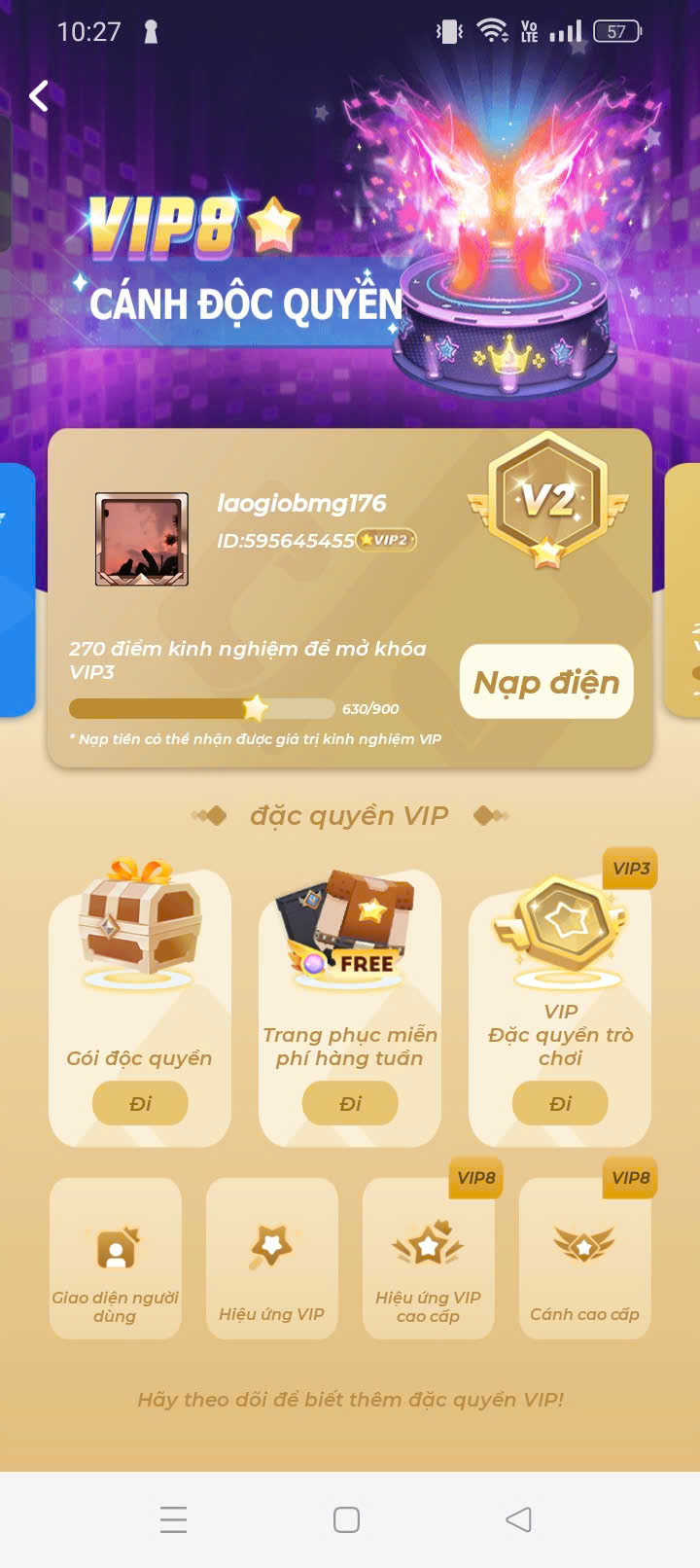This screenshot has height=1568, width=700.
Task: Tap the Nạp điện button
Action: tap(546, 682)
